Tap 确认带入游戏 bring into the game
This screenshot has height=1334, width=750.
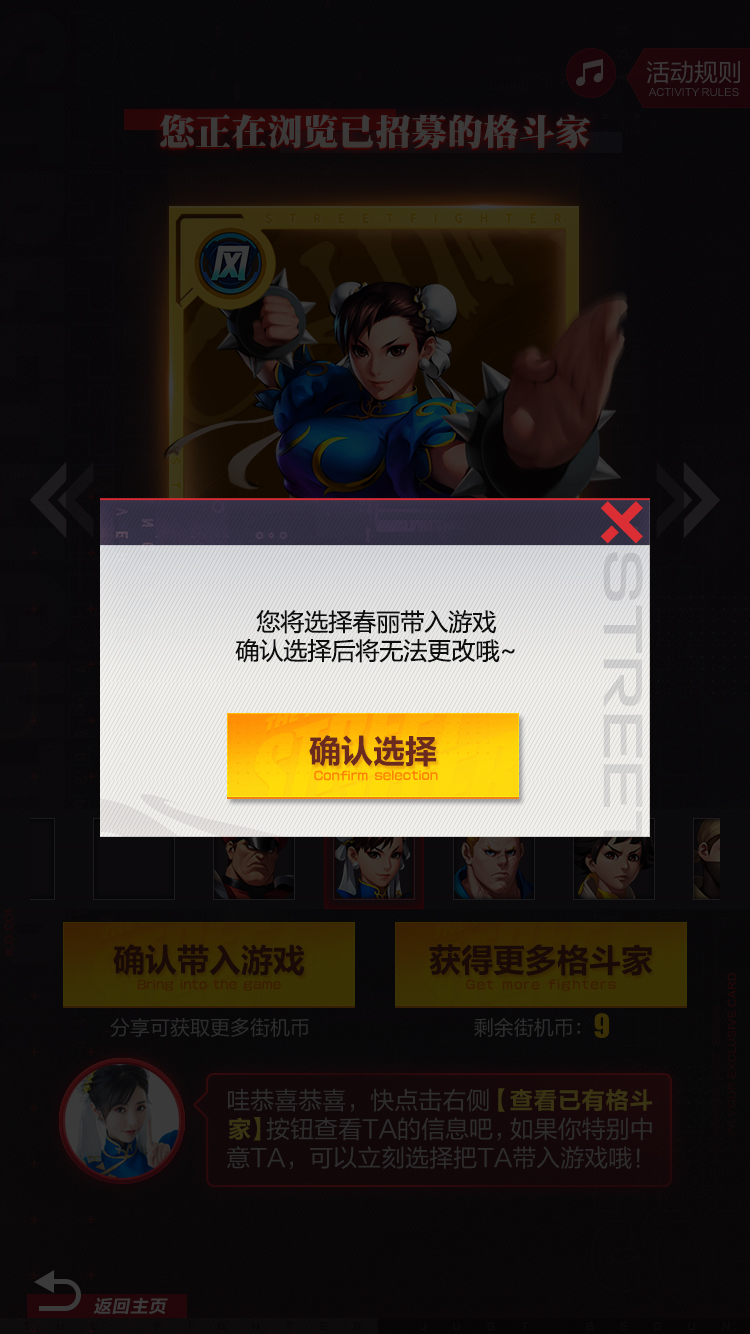point(209,964)
